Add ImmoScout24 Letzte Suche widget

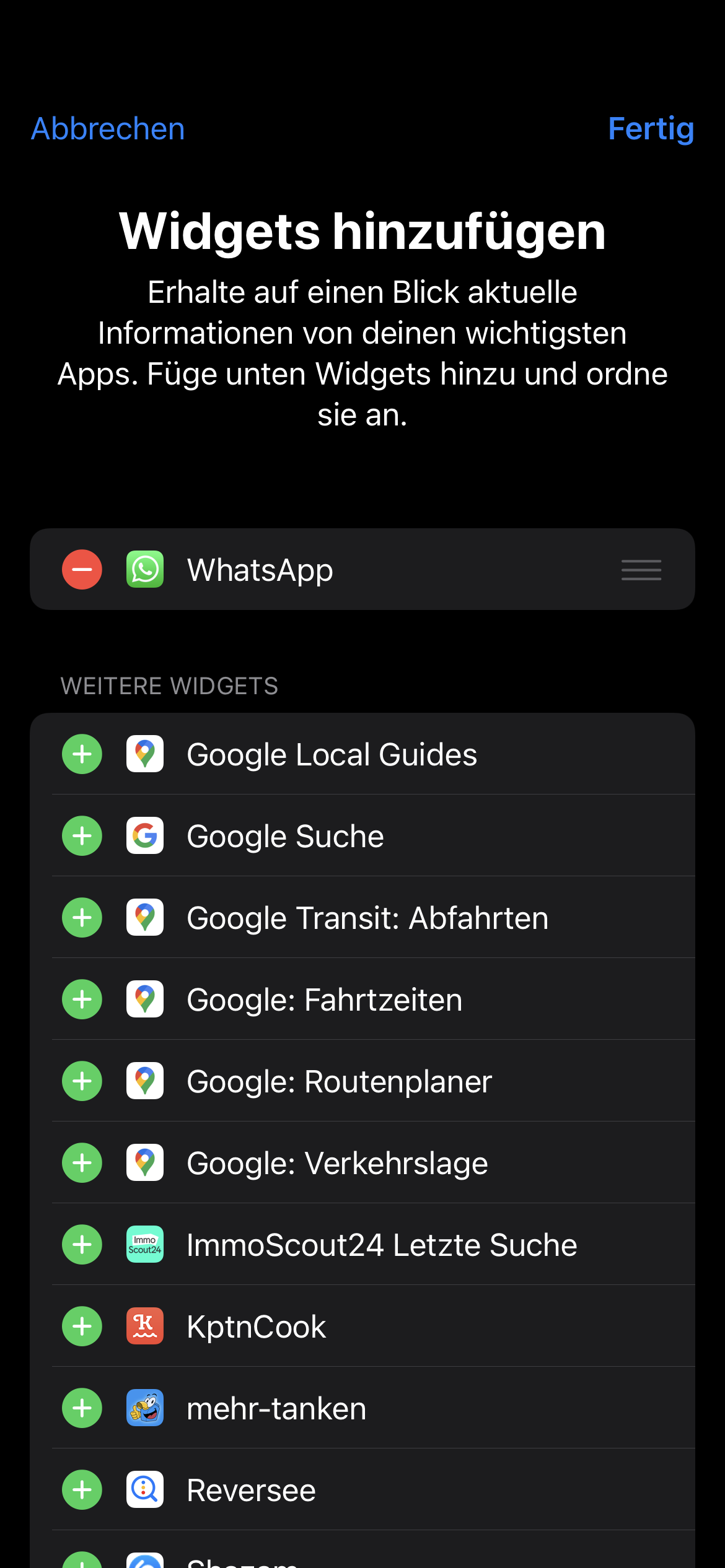pos(82,1245)
